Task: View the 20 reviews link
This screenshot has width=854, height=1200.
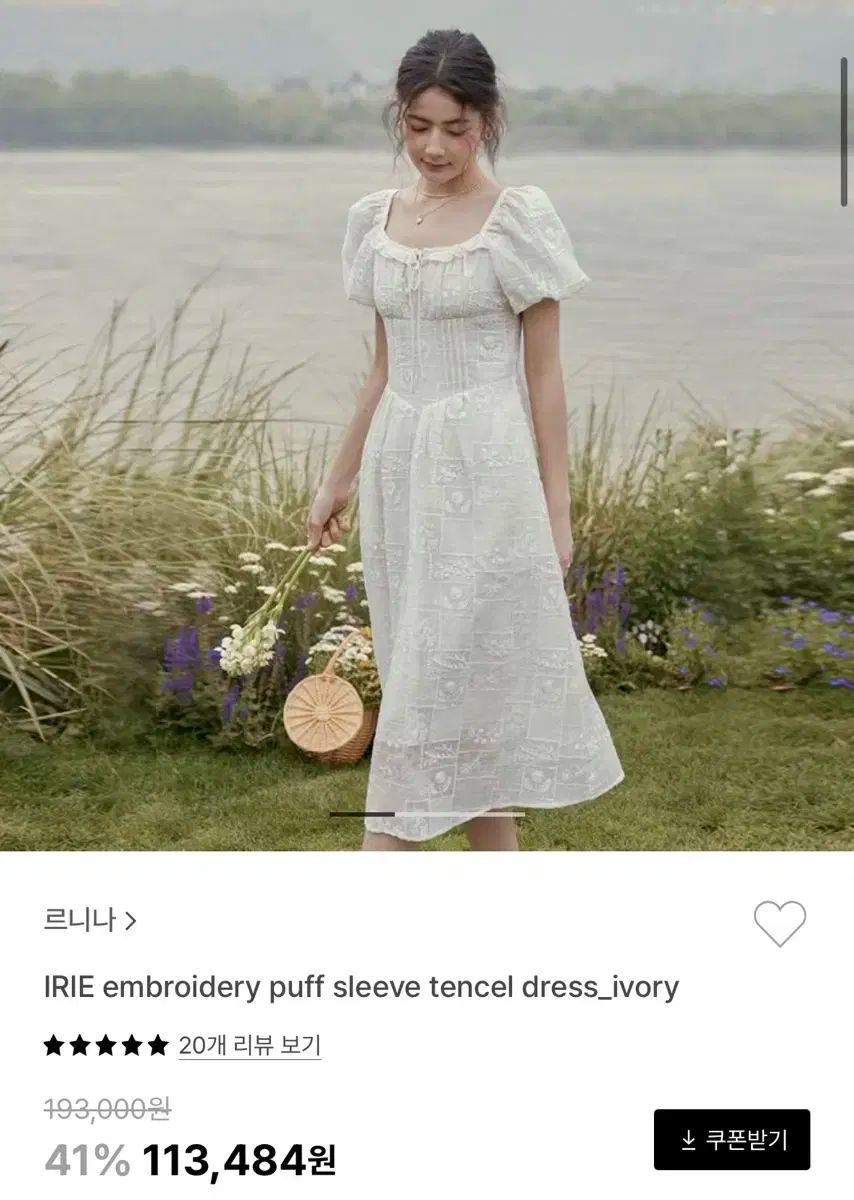Action: pos(249,1046)
